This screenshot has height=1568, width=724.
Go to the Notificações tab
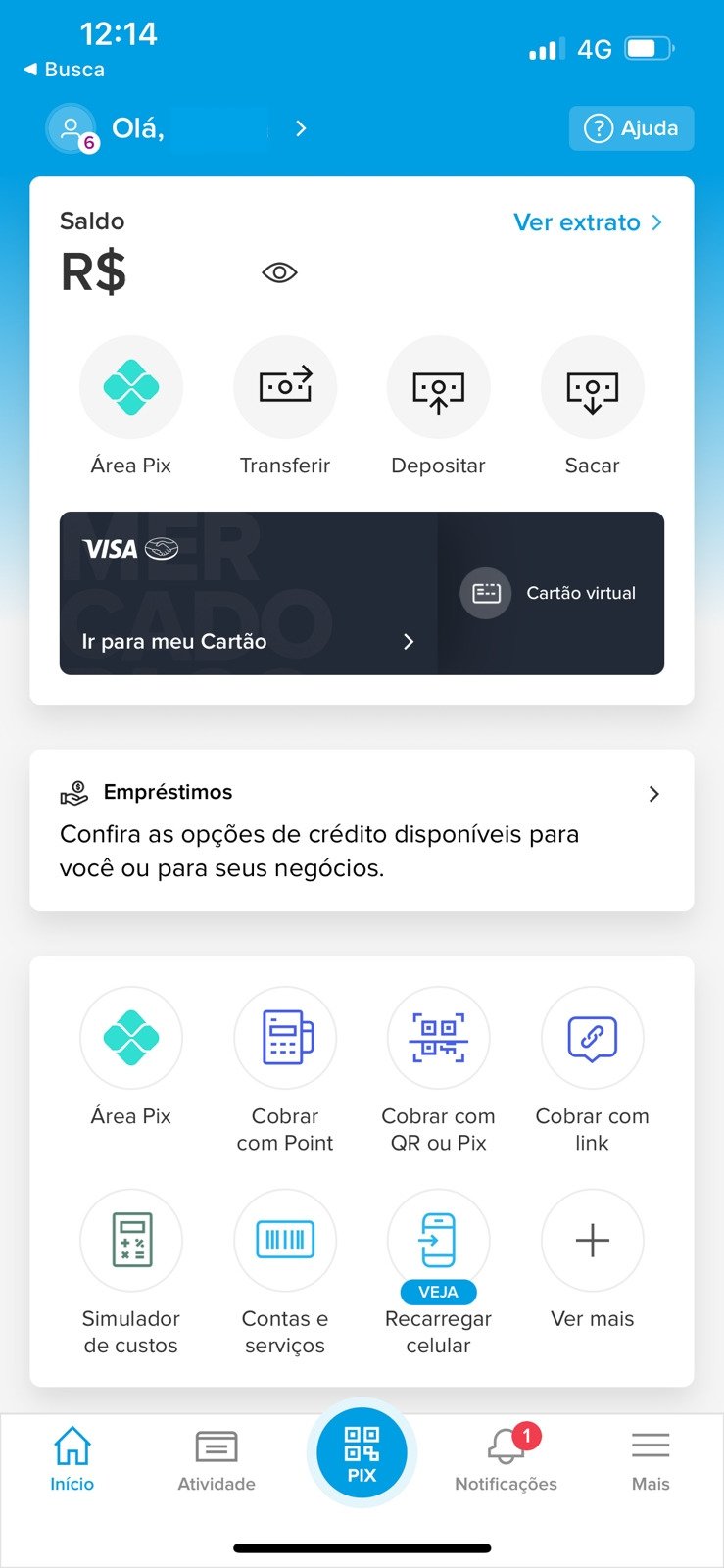(506, 1460)
